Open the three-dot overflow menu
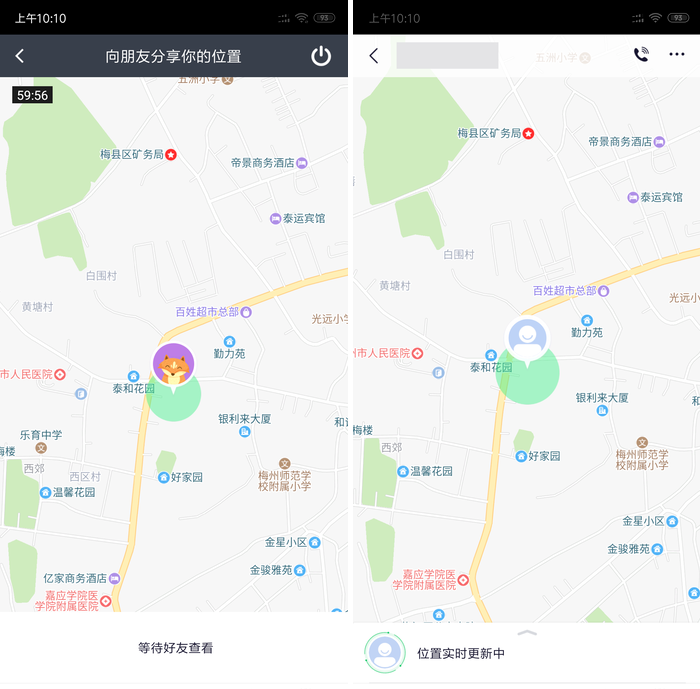Viewport: 700px width, 689px height. [x=677, y=55]
